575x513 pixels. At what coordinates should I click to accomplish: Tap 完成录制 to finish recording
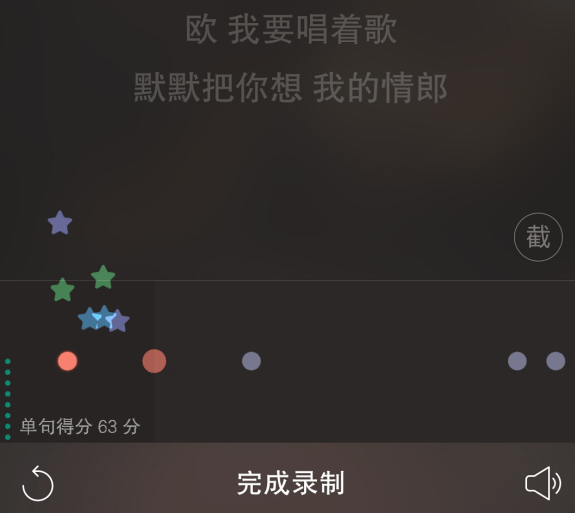click(x=290, y=483)
